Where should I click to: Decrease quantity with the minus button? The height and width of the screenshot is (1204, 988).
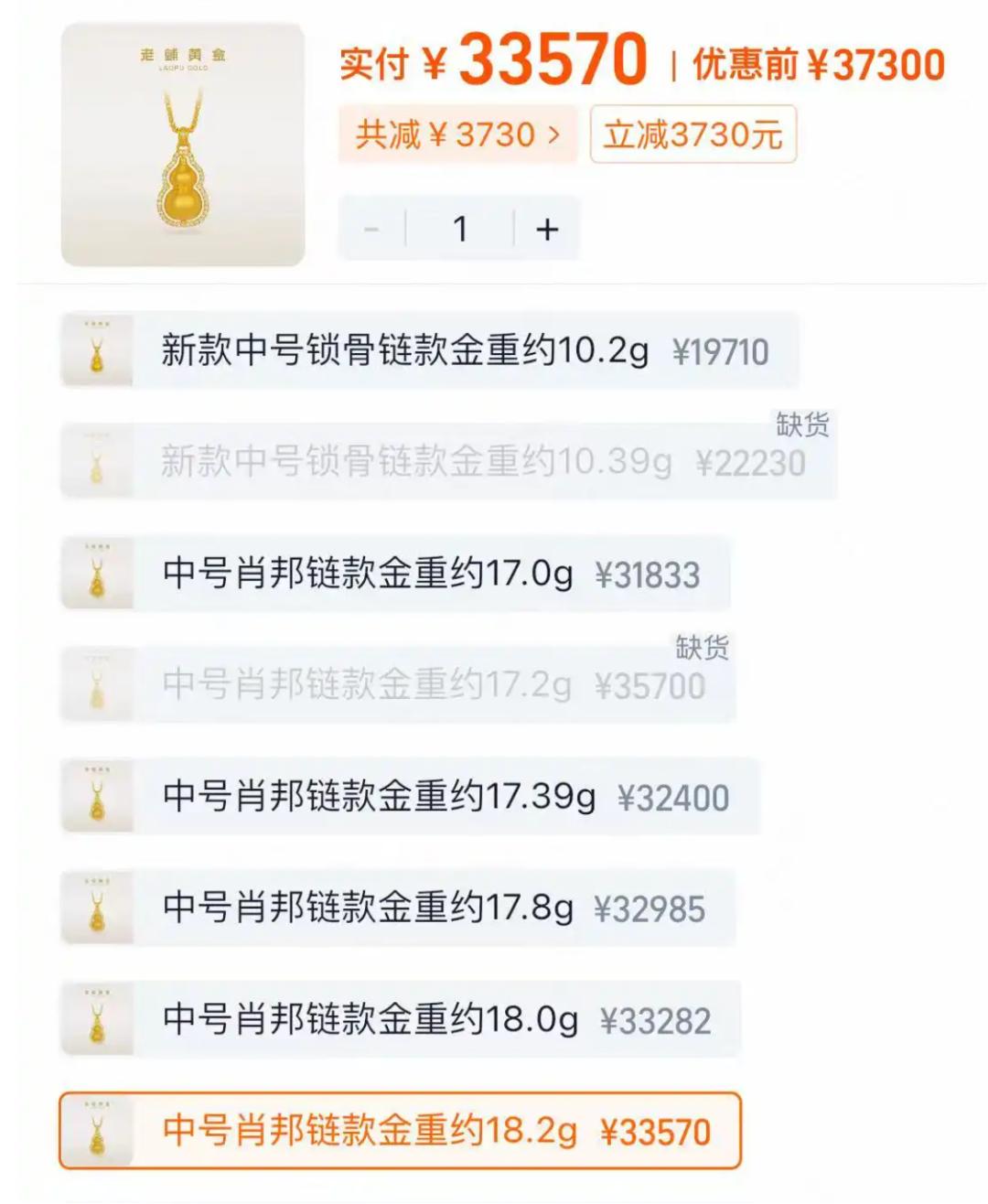371,229
